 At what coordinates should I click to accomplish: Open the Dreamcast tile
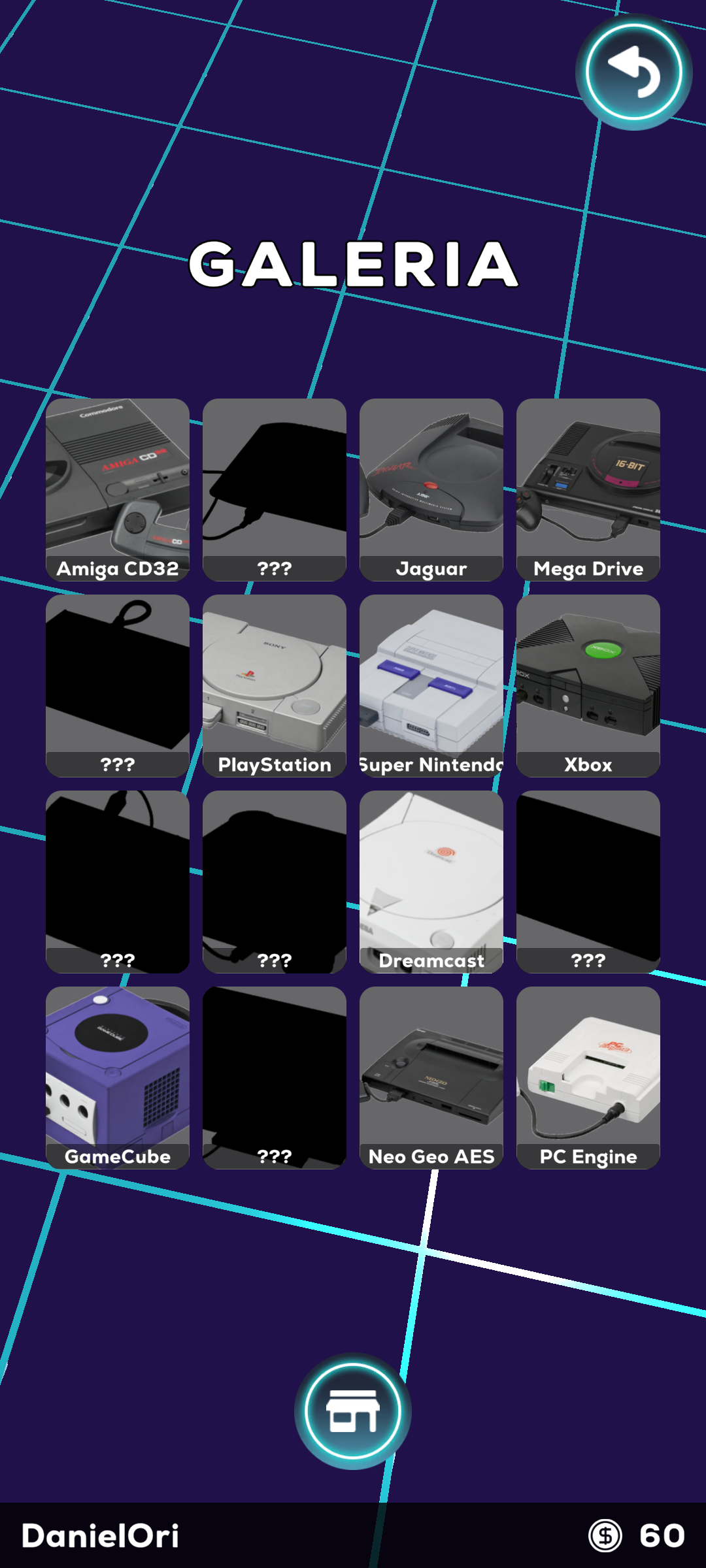[431, 881]
